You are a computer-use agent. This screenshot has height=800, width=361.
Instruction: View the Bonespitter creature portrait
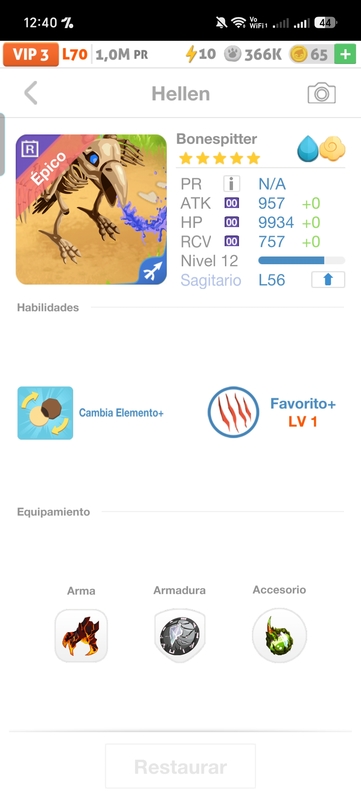click(91, 209)
